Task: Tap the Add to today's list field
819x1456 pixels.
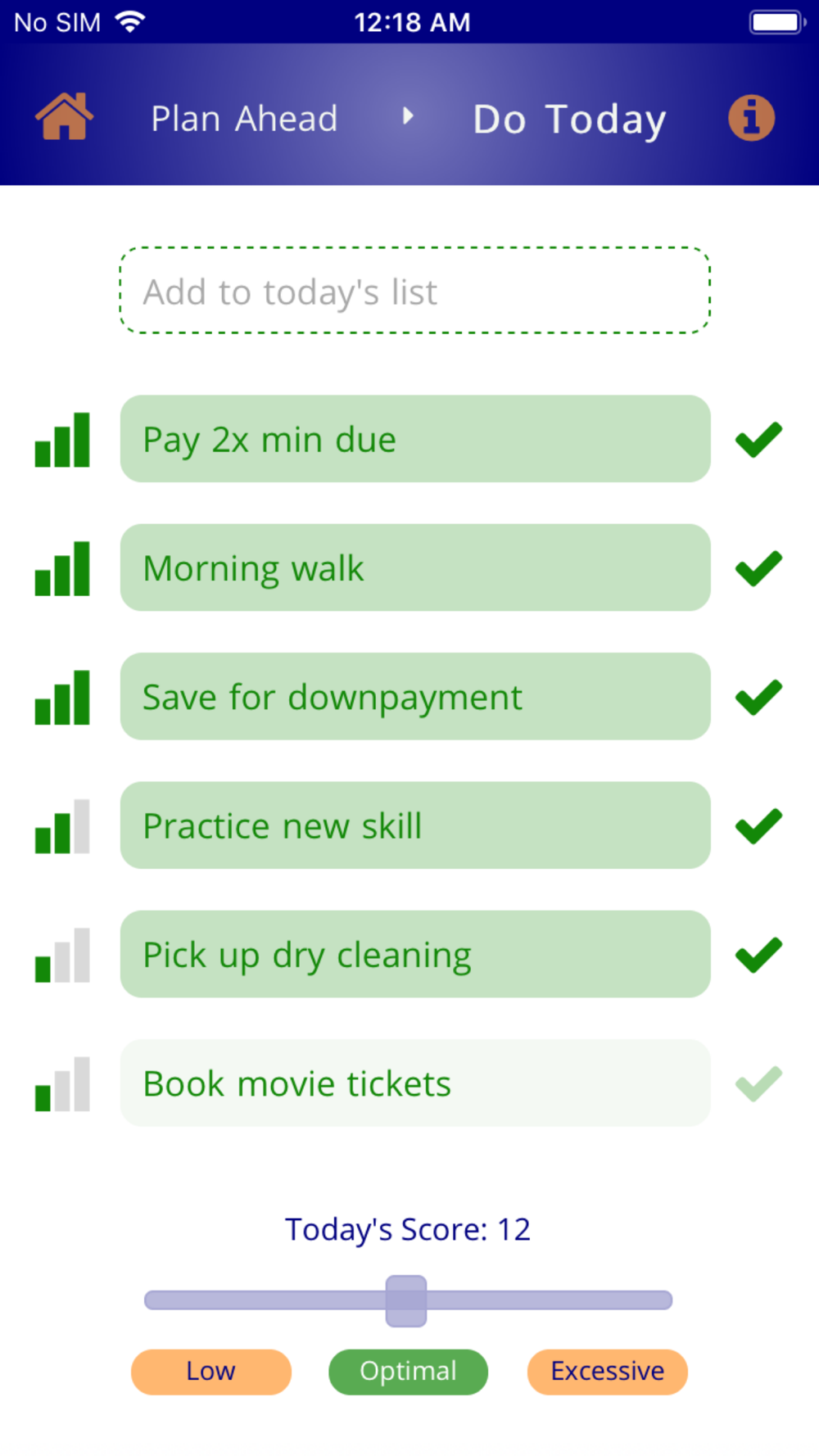Action: (415, 291)
